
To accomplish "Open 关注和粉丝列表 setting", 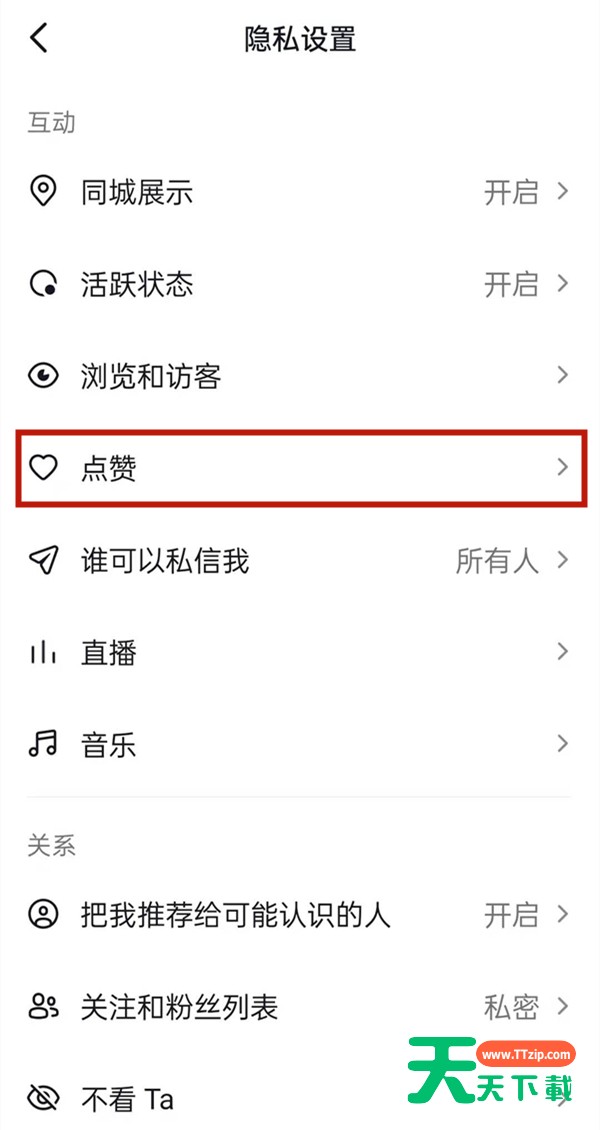I will click(x=300, y=1006).
